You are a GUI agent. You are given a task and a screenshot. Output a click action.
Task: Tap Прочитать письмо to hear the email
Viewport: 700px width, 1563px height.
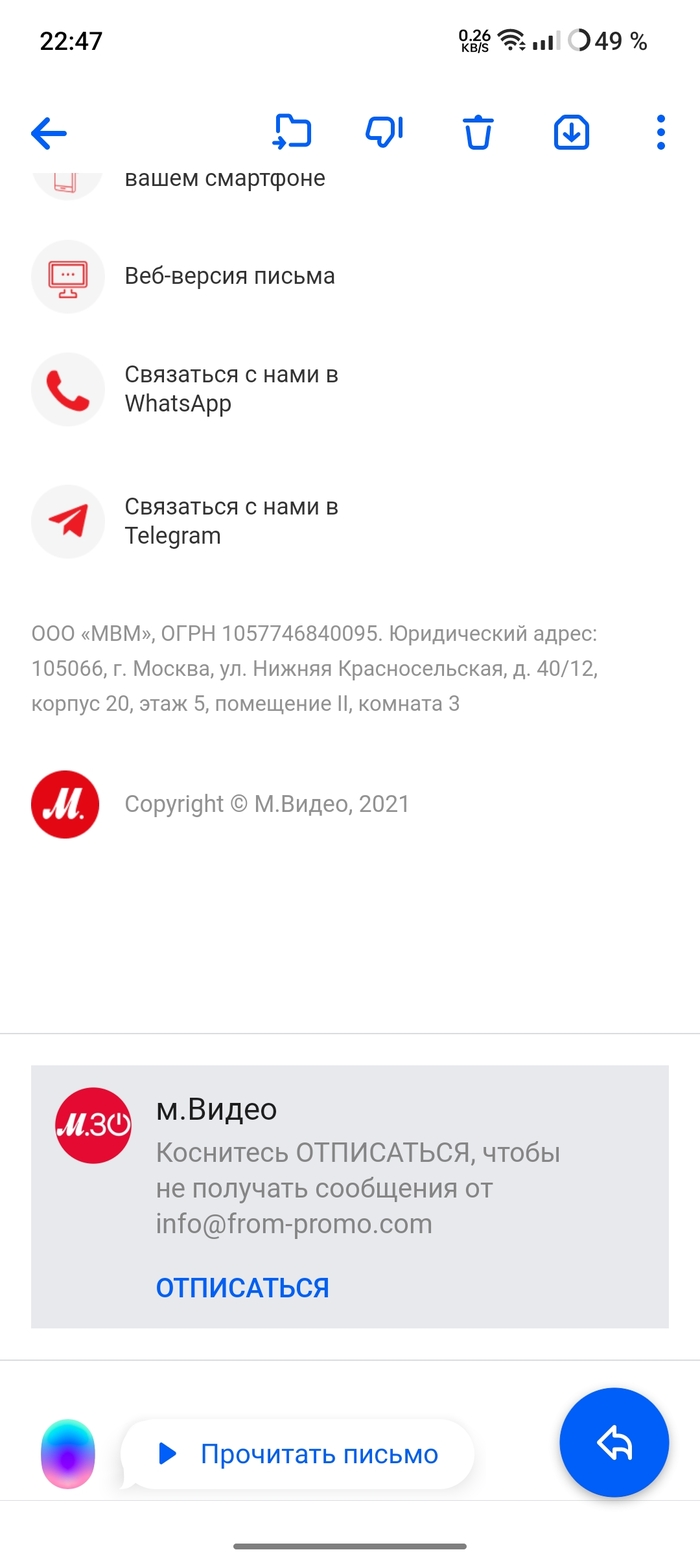pos(298,1454)
